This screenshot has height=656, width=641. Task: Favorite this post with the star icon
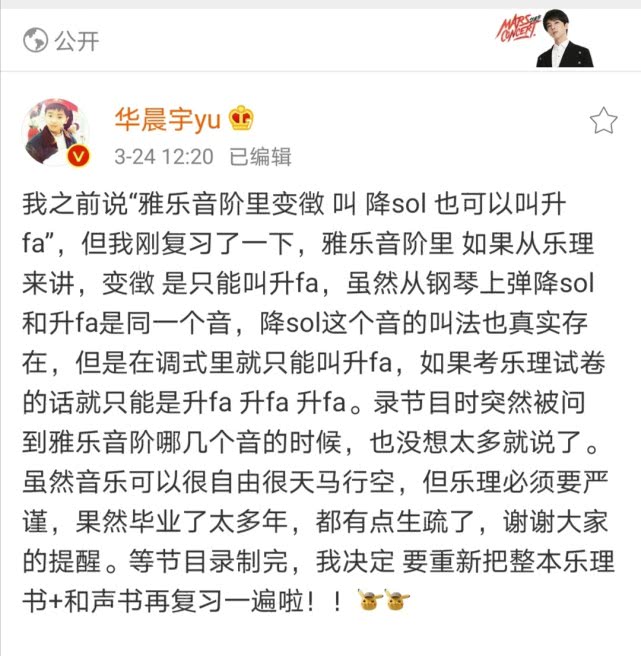point(603,122)
